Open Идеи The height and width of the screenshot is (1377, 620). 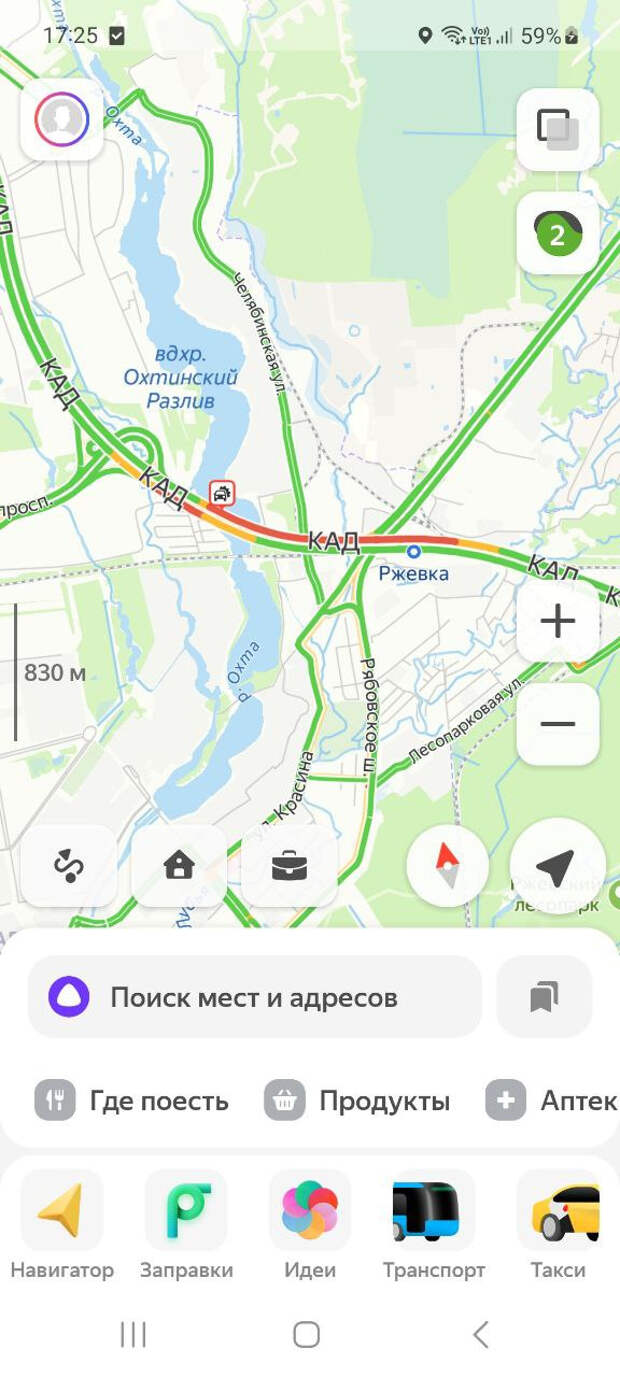tap(310, 1226)
